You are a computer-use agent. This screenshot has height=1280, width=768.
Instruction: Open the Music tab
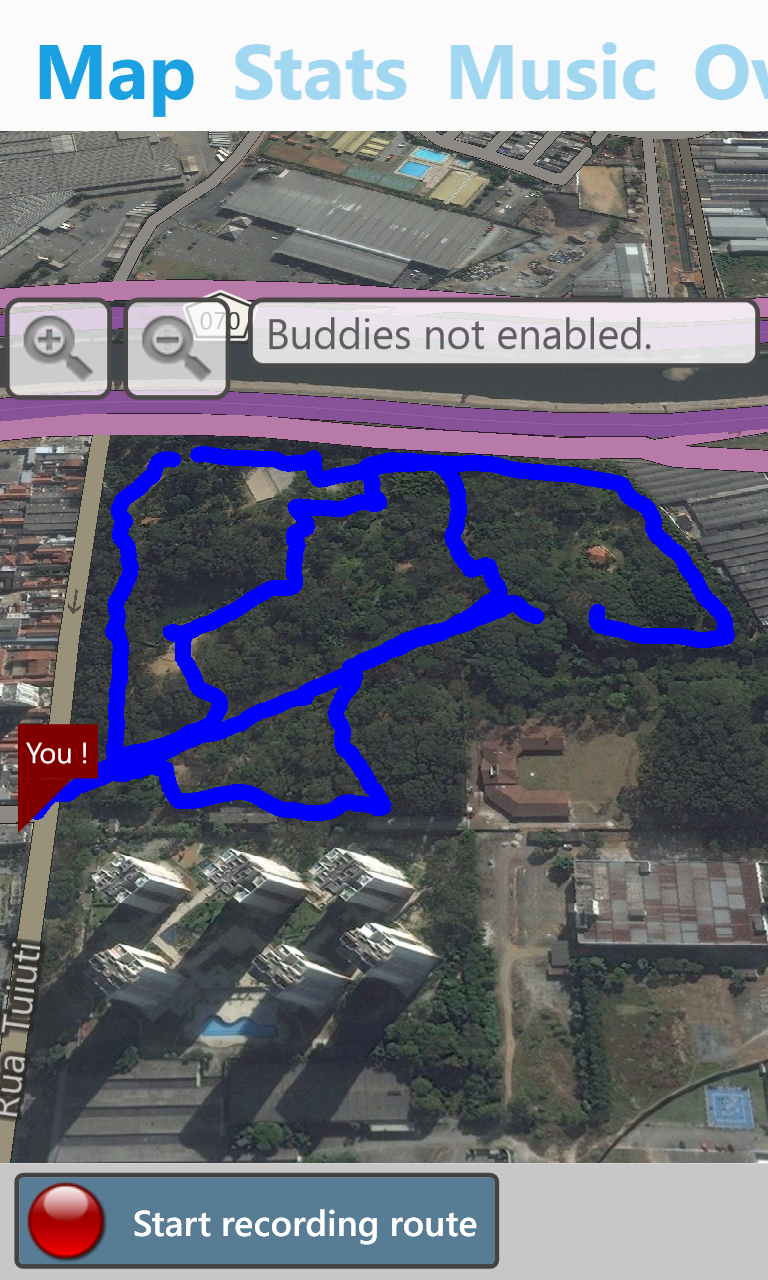pyautogui.click(x=551, y=73)
